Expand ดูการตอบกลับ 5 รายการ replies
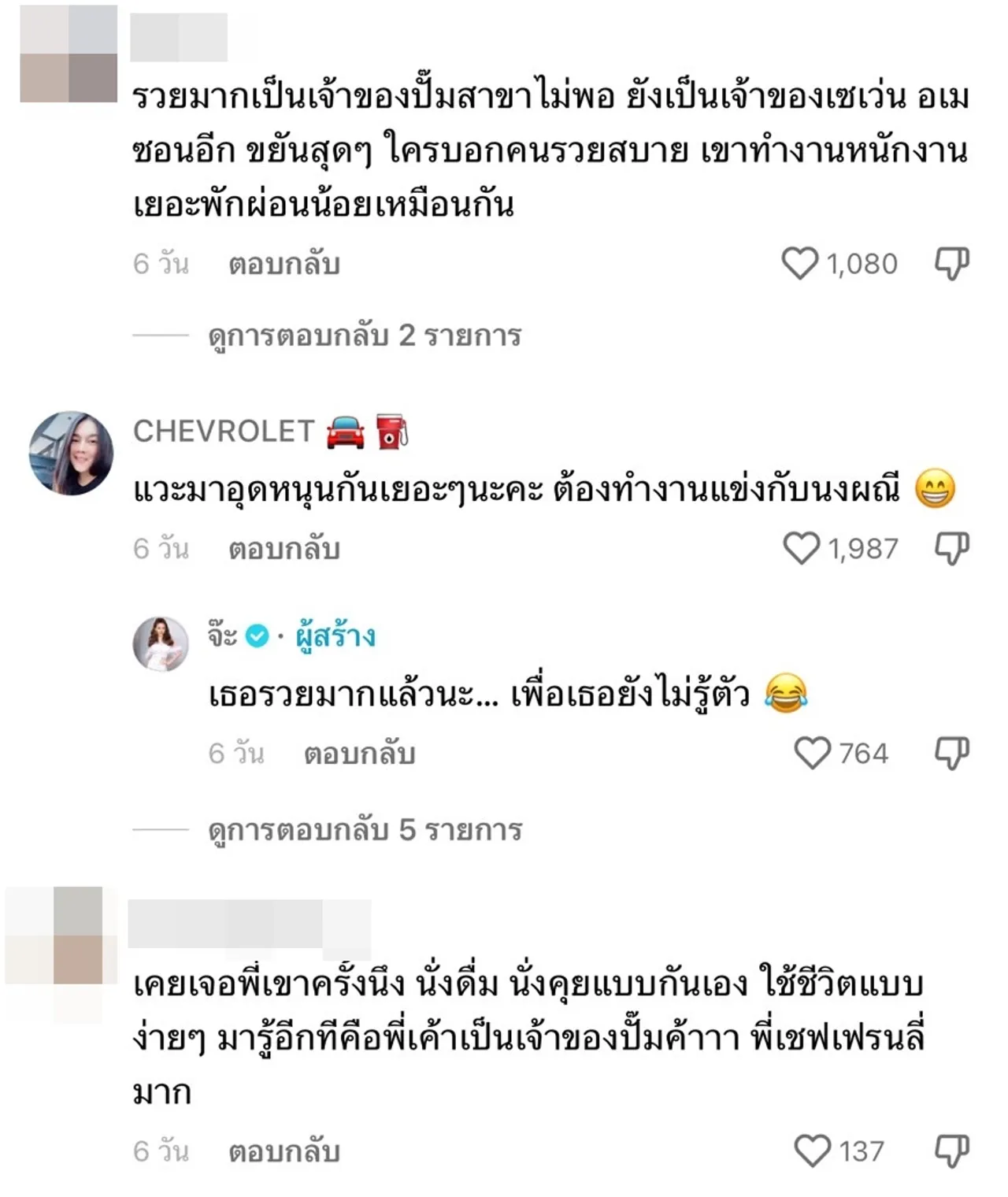The width and height of the screenshot is (1008, 1197). click(x=365, y=830)
